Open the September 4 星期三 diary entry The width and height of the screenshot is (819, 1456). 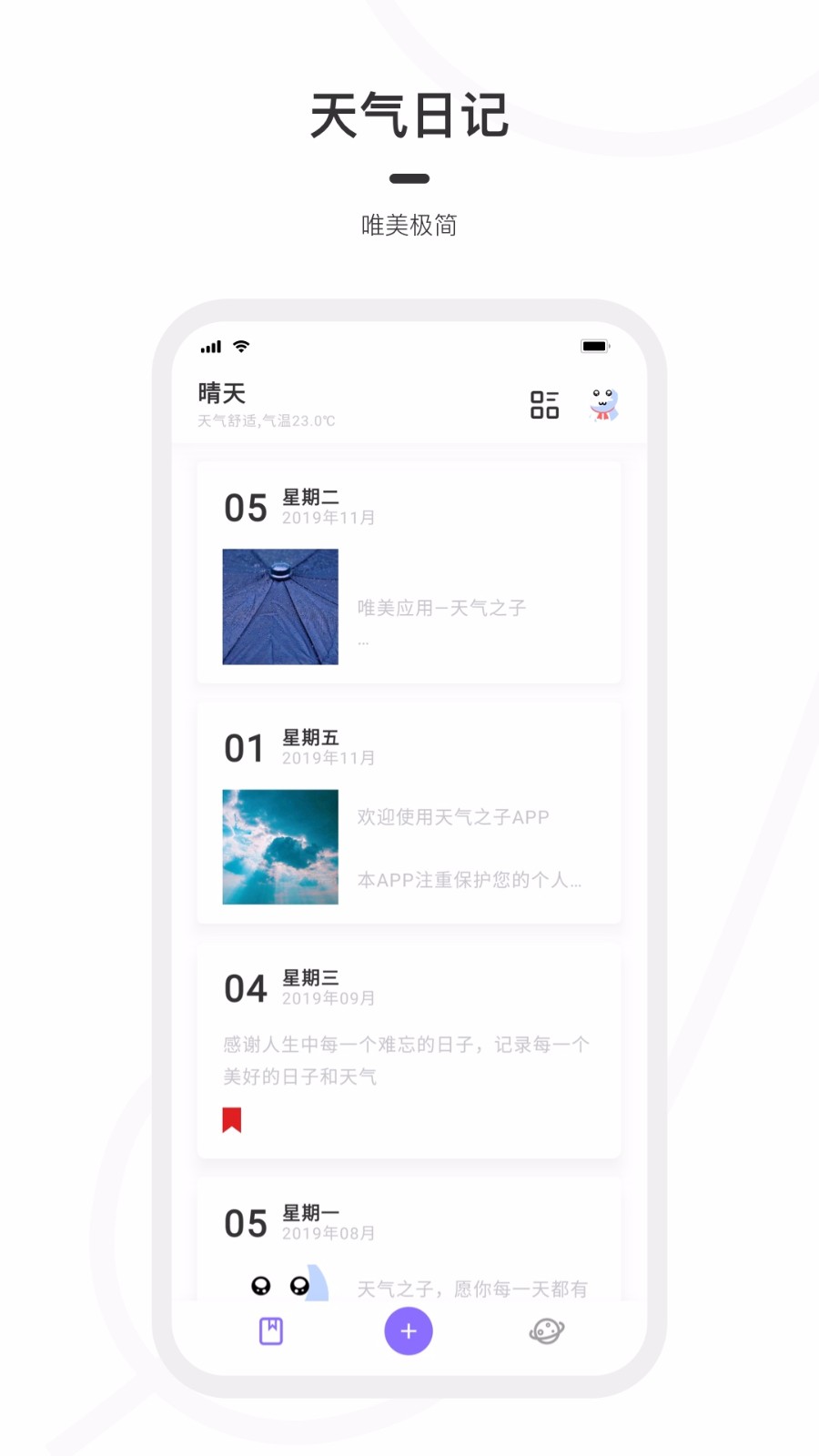(409, 1046)
